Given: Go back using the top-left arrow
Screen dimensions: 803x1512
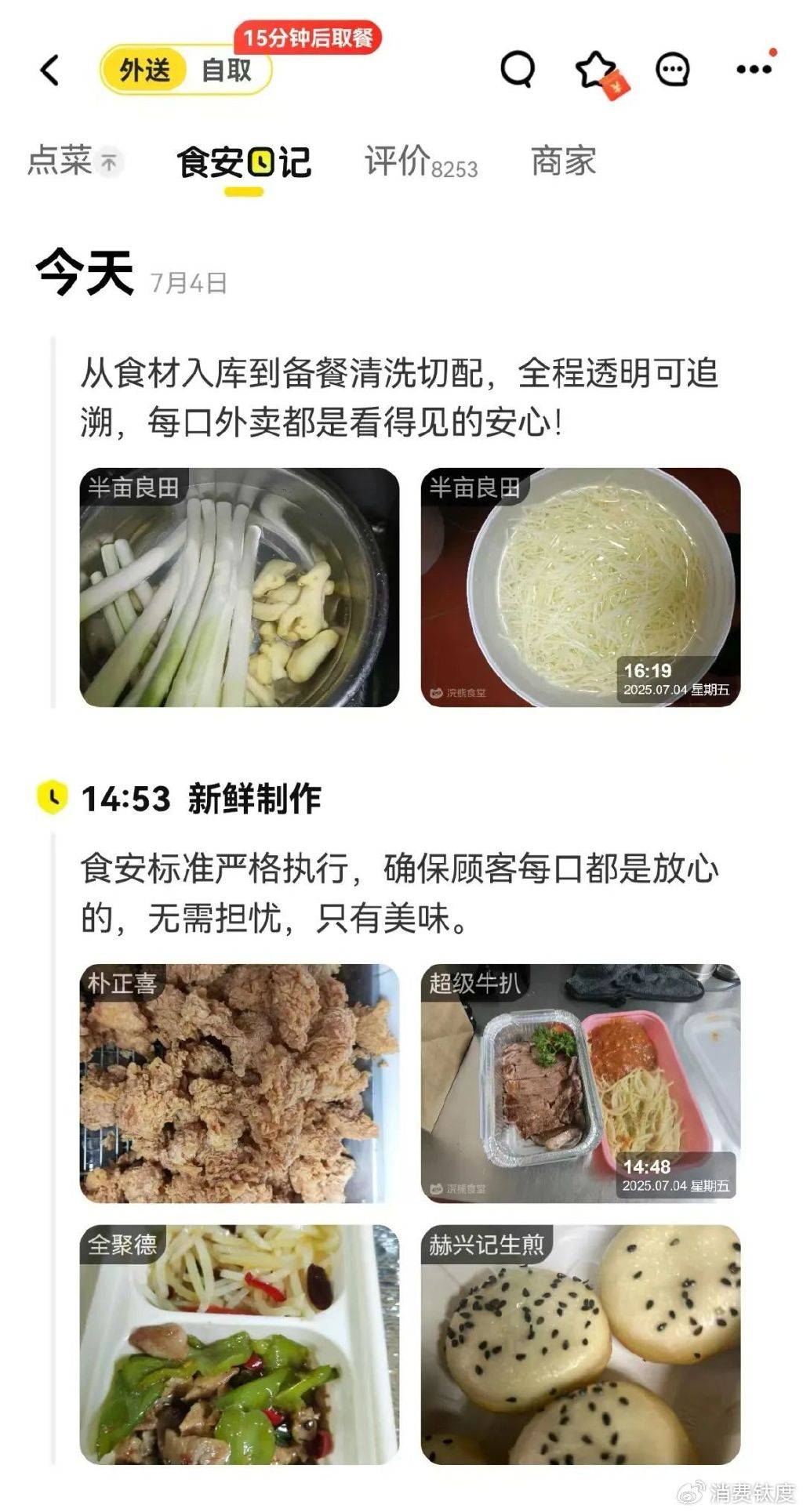Looking at the screenshot, I should tap(50, 71).
